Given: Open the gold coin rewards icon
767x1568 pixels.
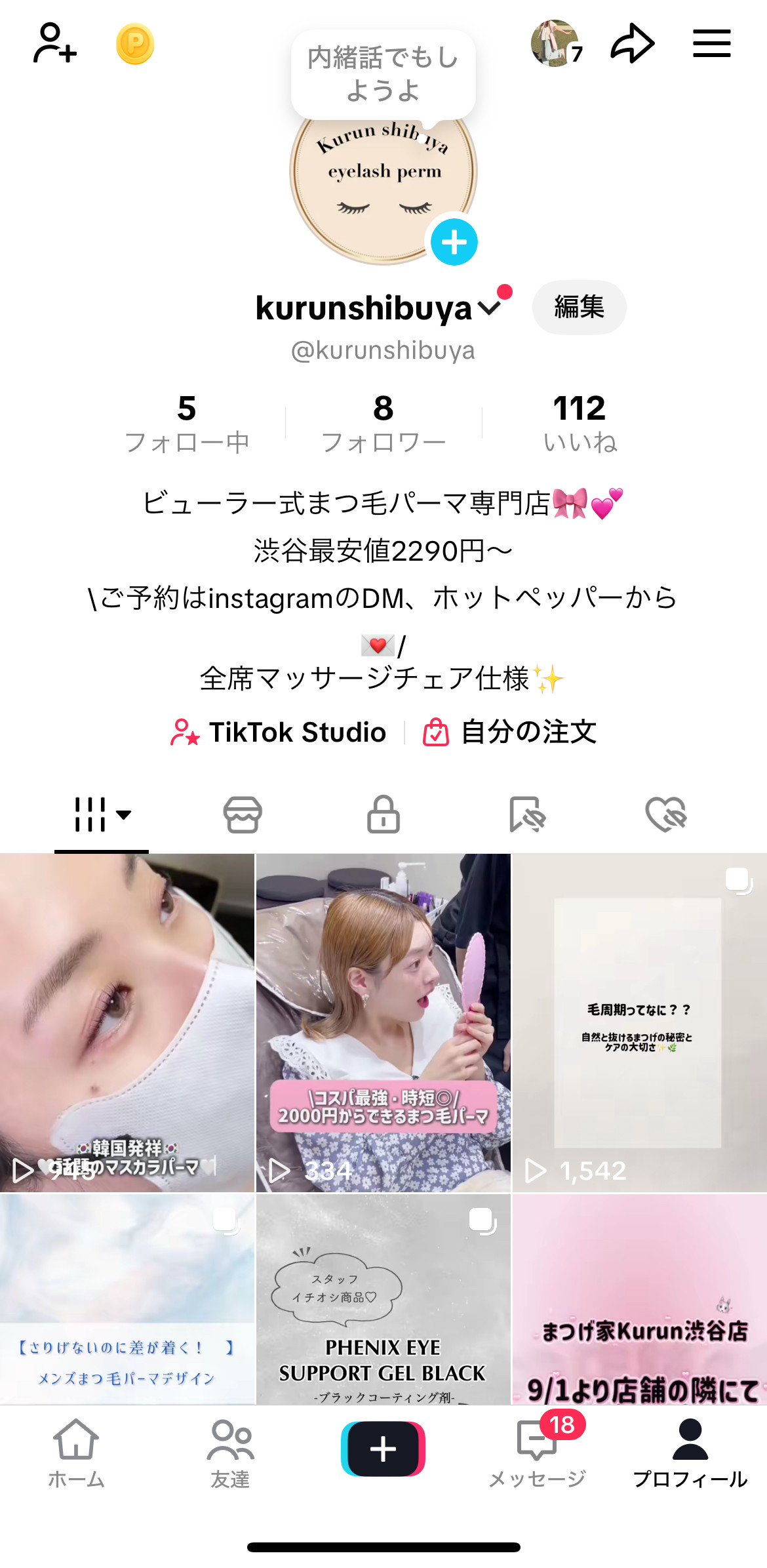Looking at the screenshot, I should pyautogui.click(x=135, y=44).
